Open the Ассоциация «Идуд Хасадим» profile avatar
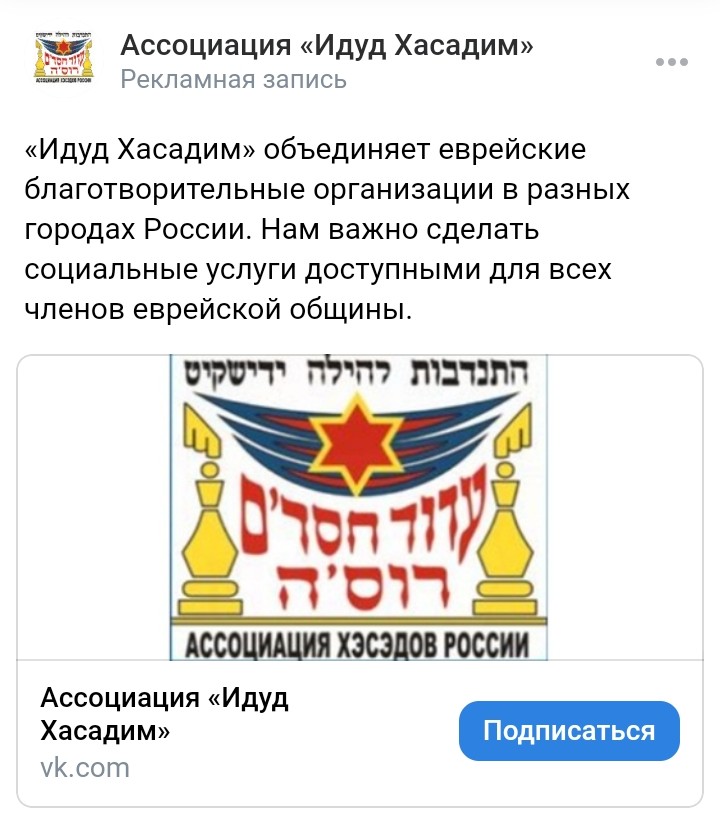Image resolution: width=720 pixels, height=821 pixels. point(65,61)
